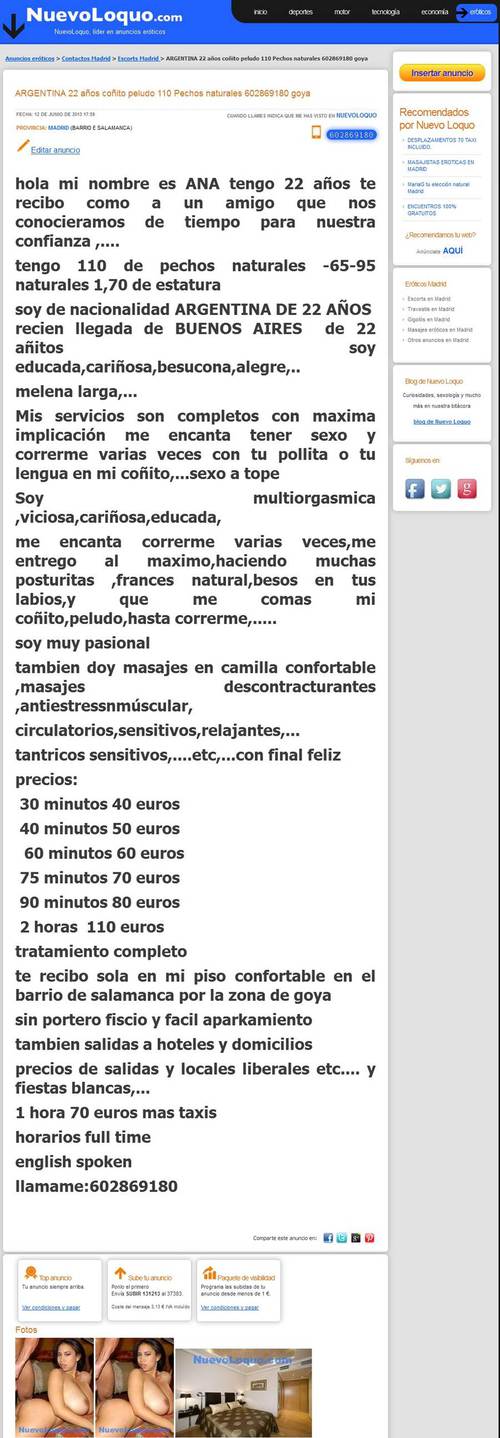This screenshot has width=500, height=1438.
Task: Tap the Insertar anuncio button
Action: point(442,73)
